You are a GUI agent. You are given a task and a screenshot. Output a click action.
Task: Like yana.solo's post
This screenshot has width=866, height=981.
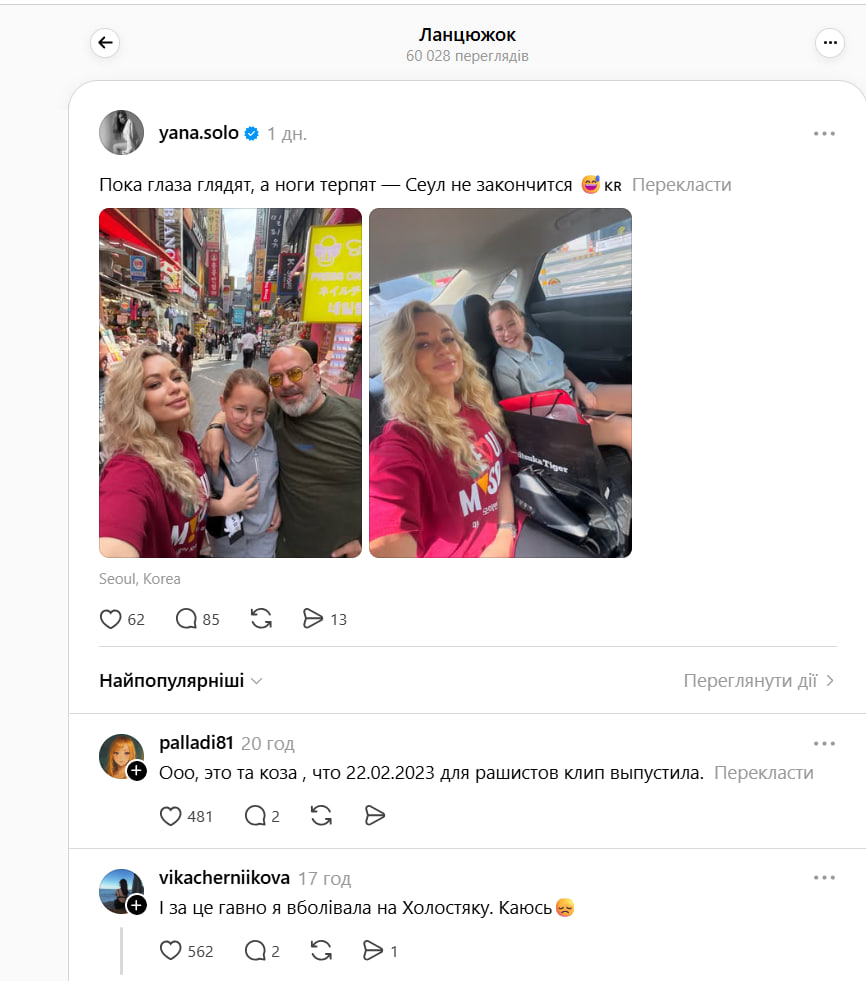tap(111, 619)
